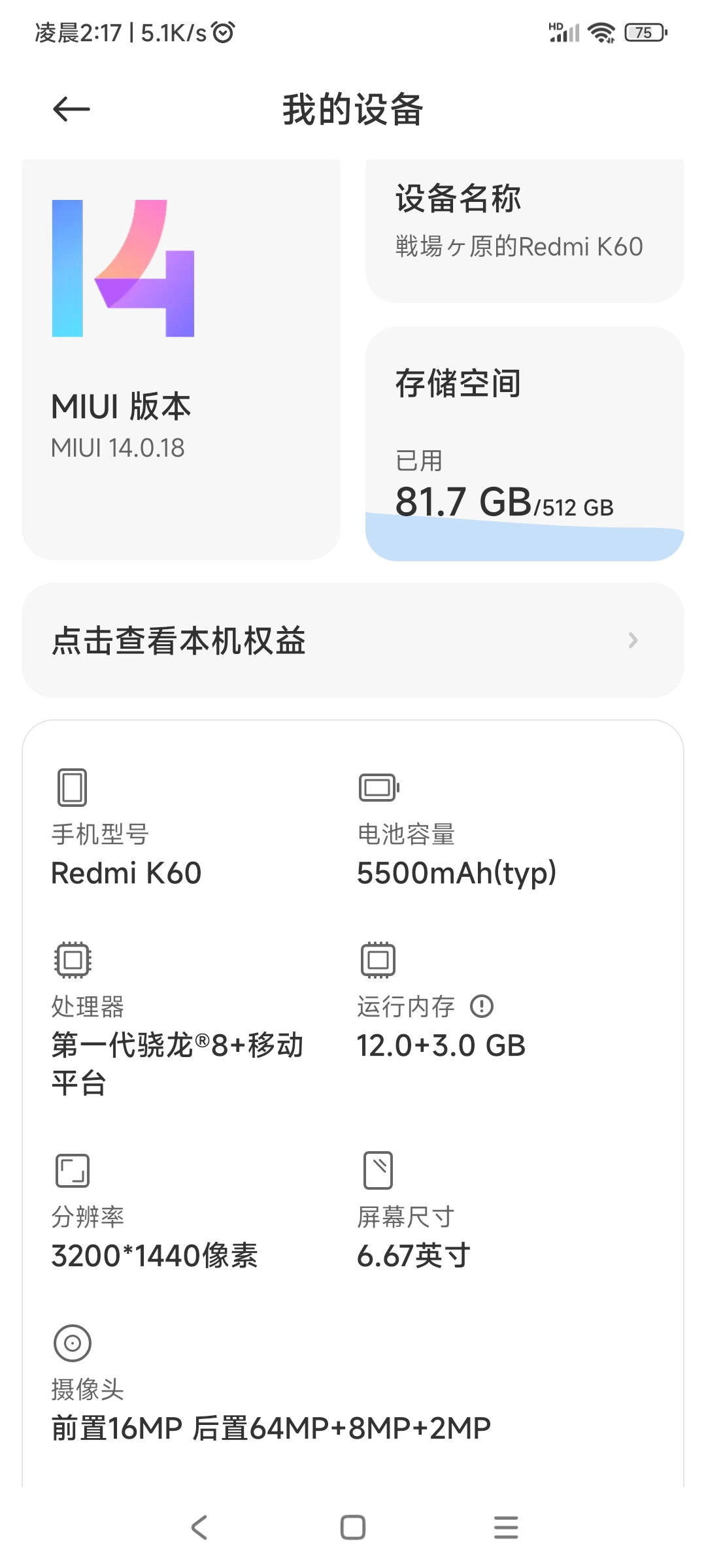
Task: Tap the info icon beside 运行内存
Action: [x=482, y=1006]
